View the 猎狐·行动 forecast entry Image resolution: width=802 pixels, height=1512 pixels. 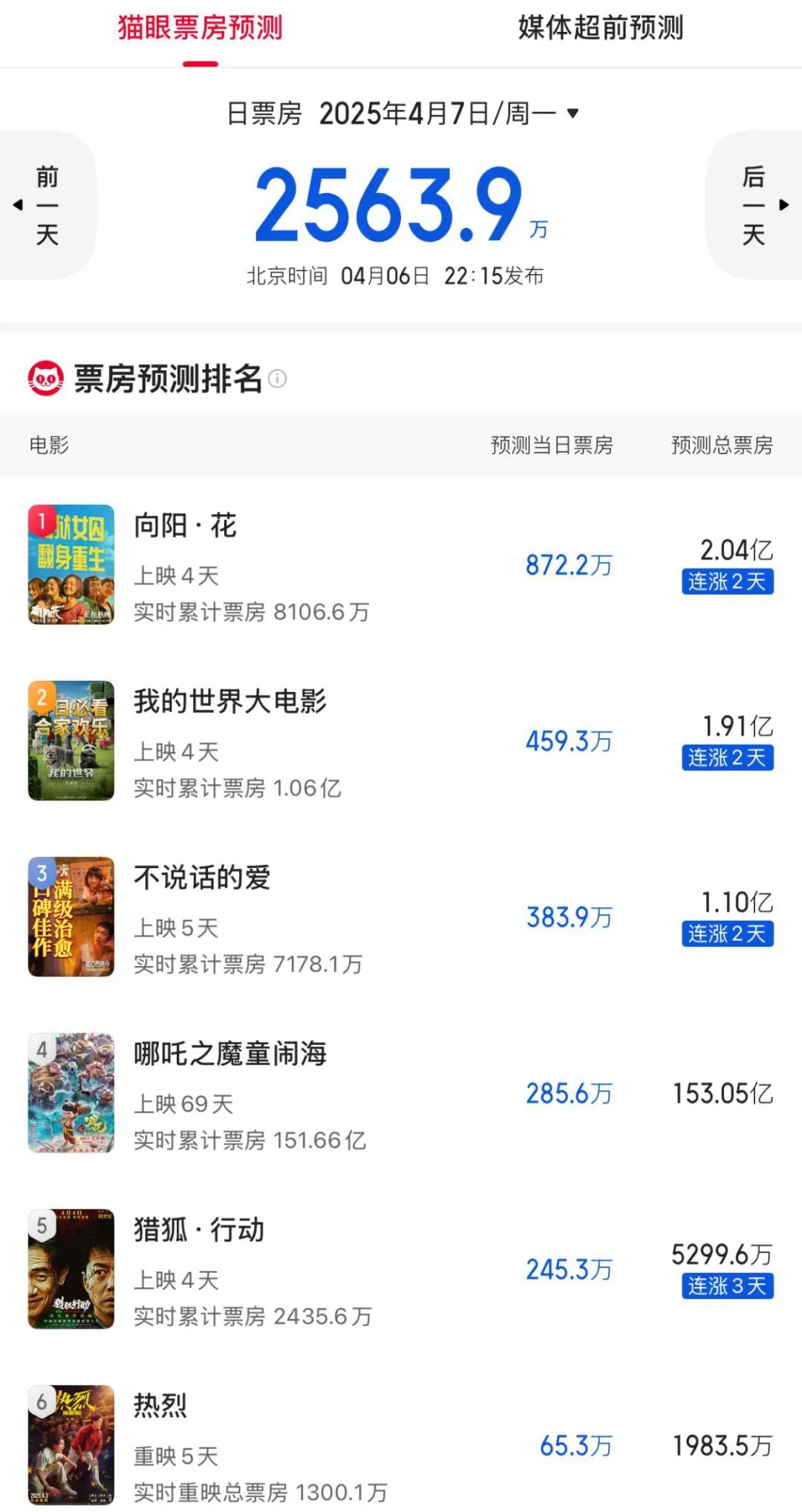199,1230
